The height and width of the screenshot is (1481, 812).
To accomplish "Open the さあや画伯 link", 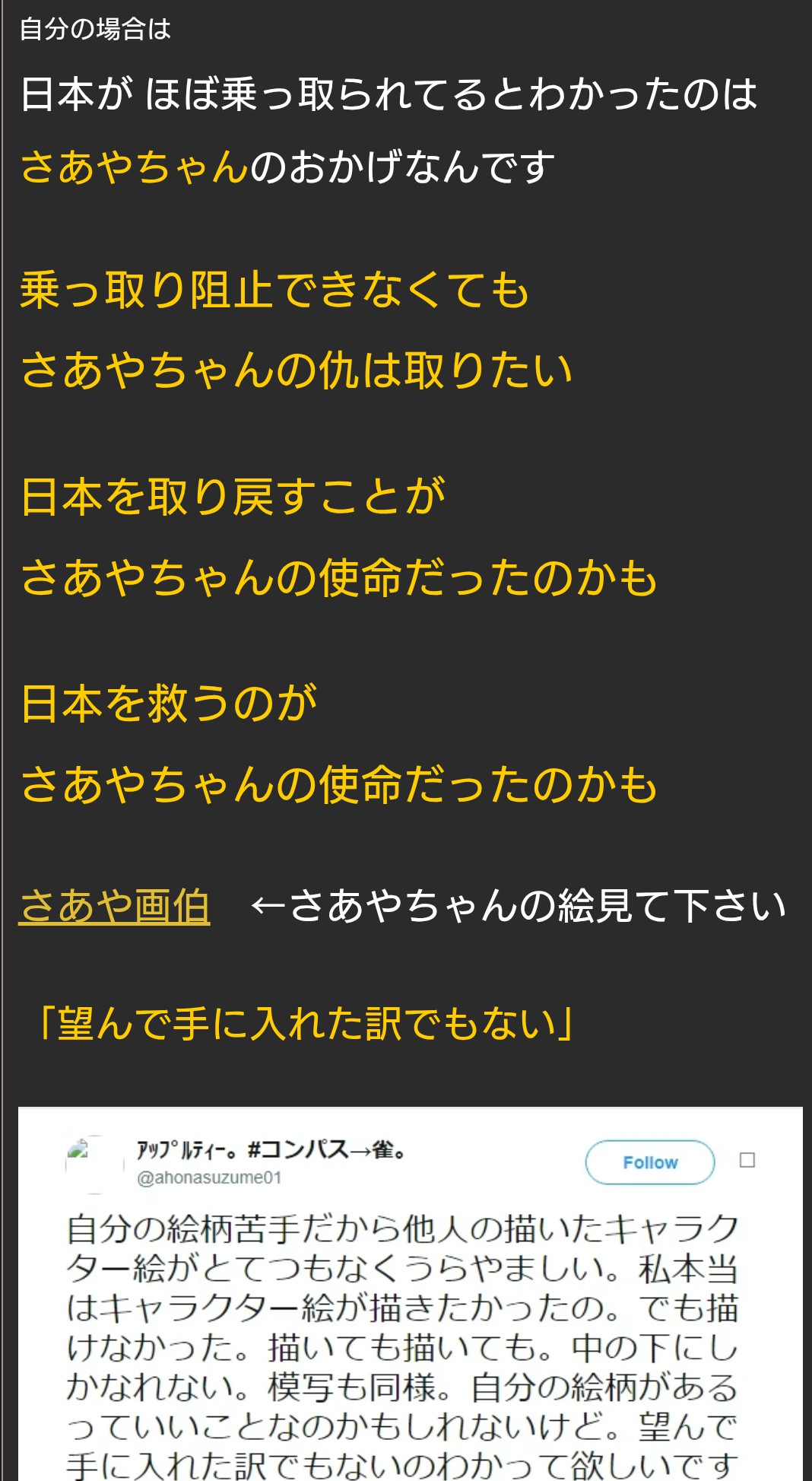I will click(114, 906).
